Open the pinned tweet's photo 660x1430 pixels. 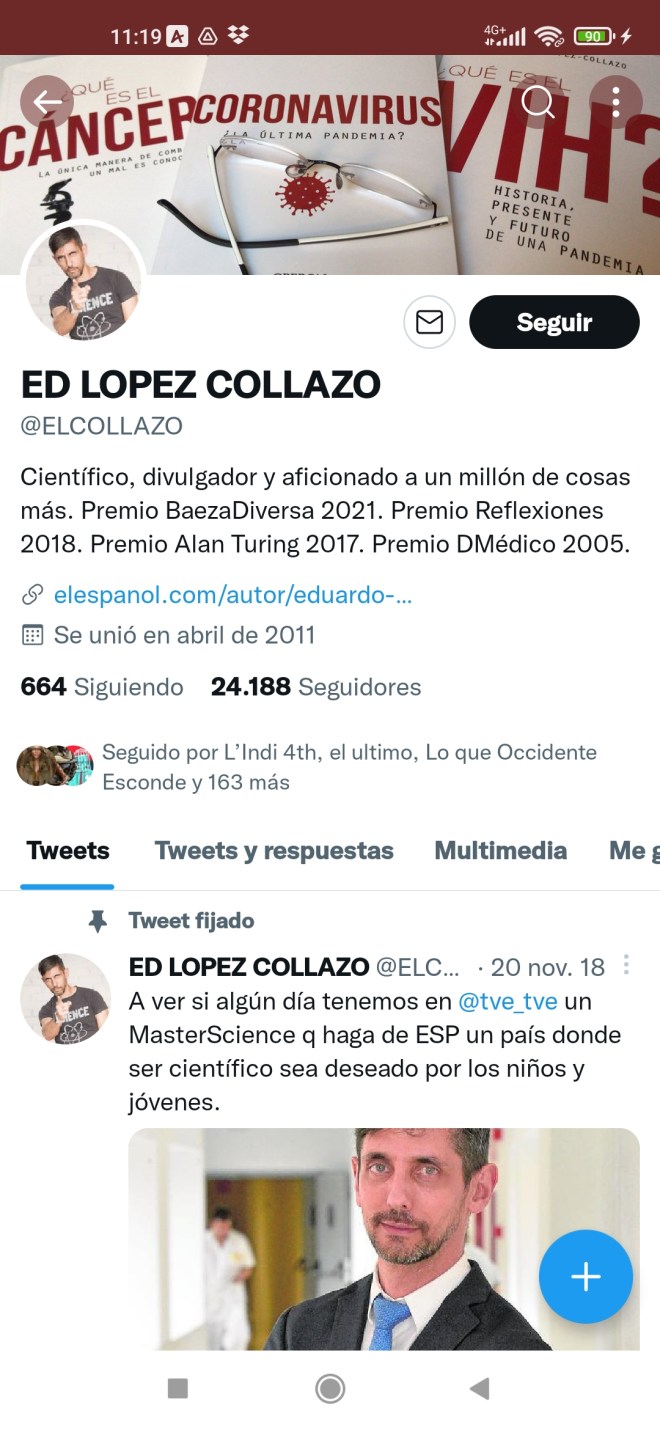[384, 1238]
